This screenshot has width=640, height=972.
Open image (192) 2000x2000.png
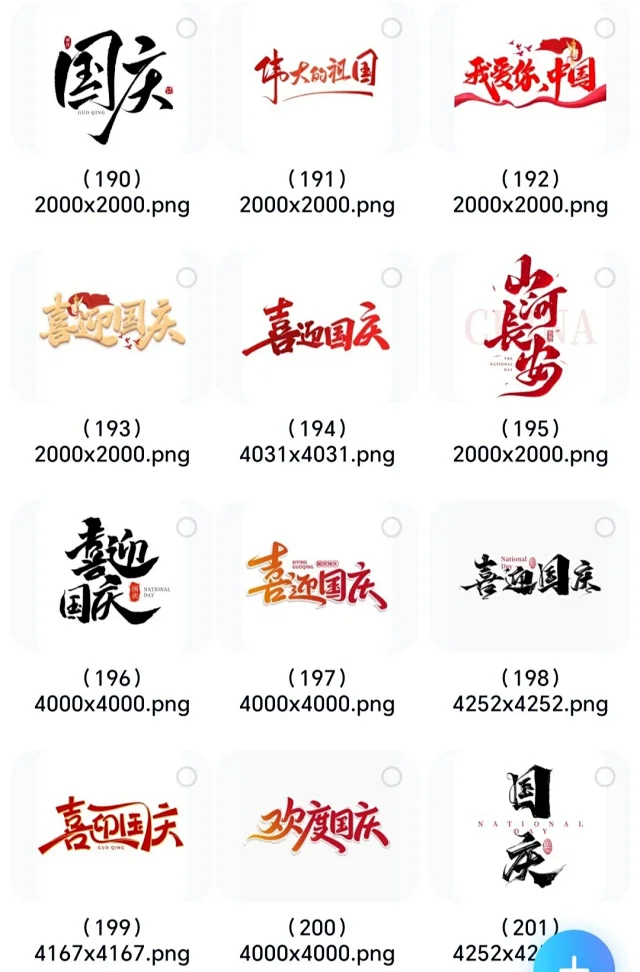coord(530,82)
